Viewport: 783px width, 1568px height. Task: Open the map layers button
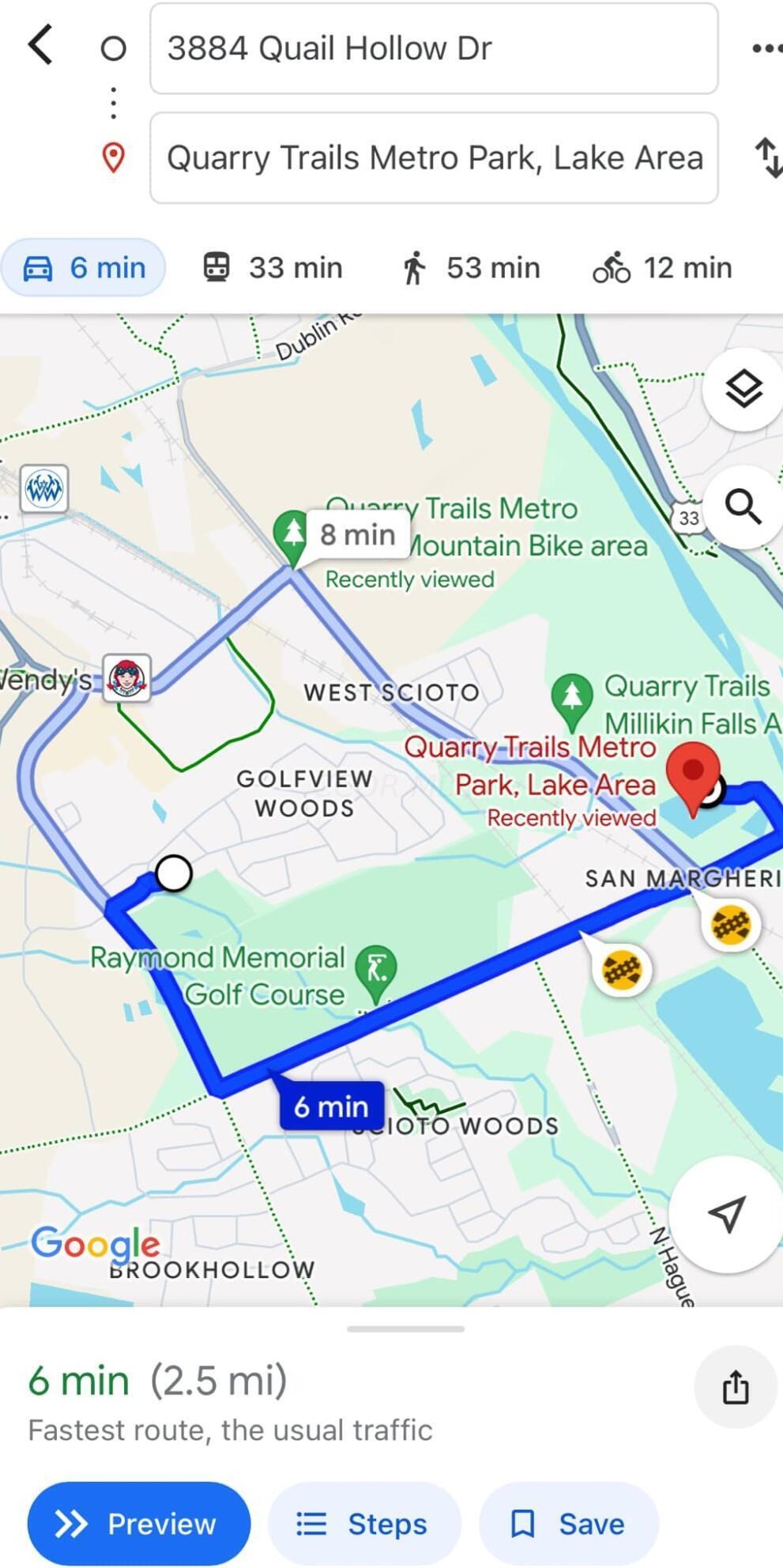coord(743,389)
